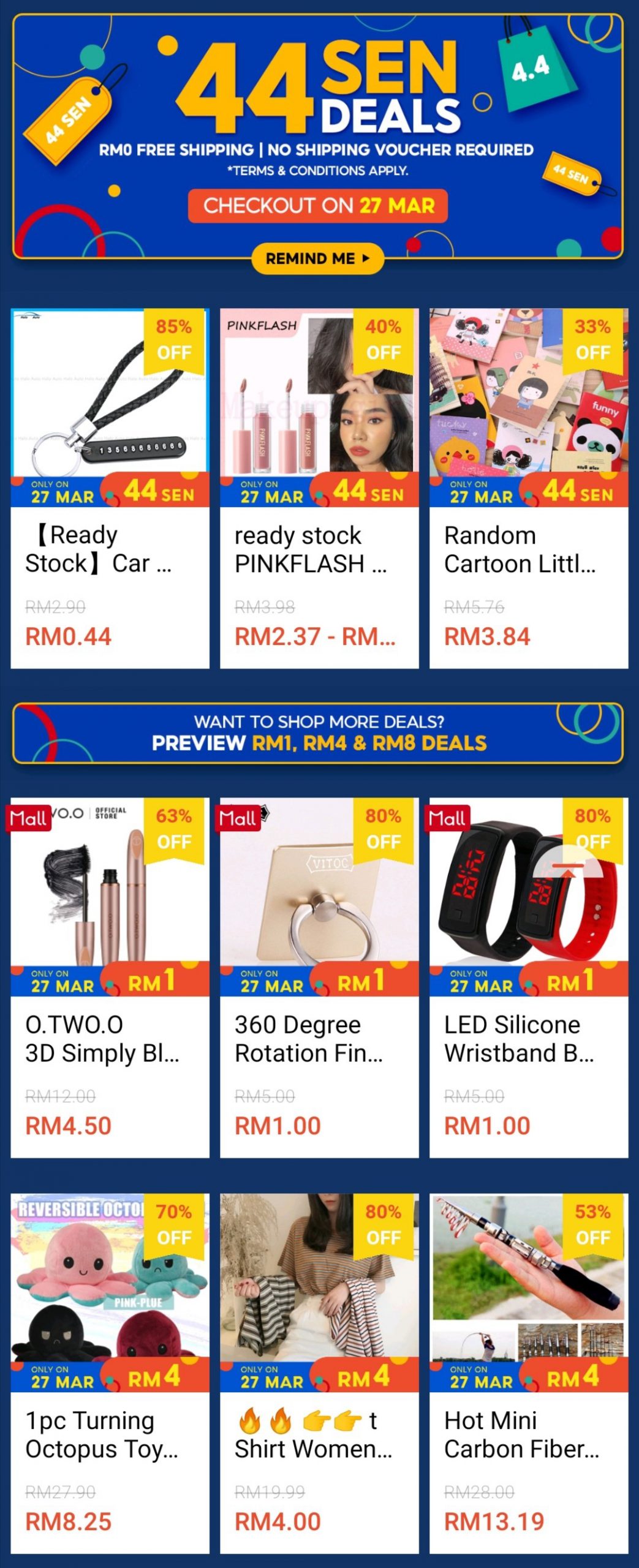Image resolution: width=639 pixels, height=1568 pixels.
Task: Open Random Cartoon Little notebook deal
Action: coord(529,488)
